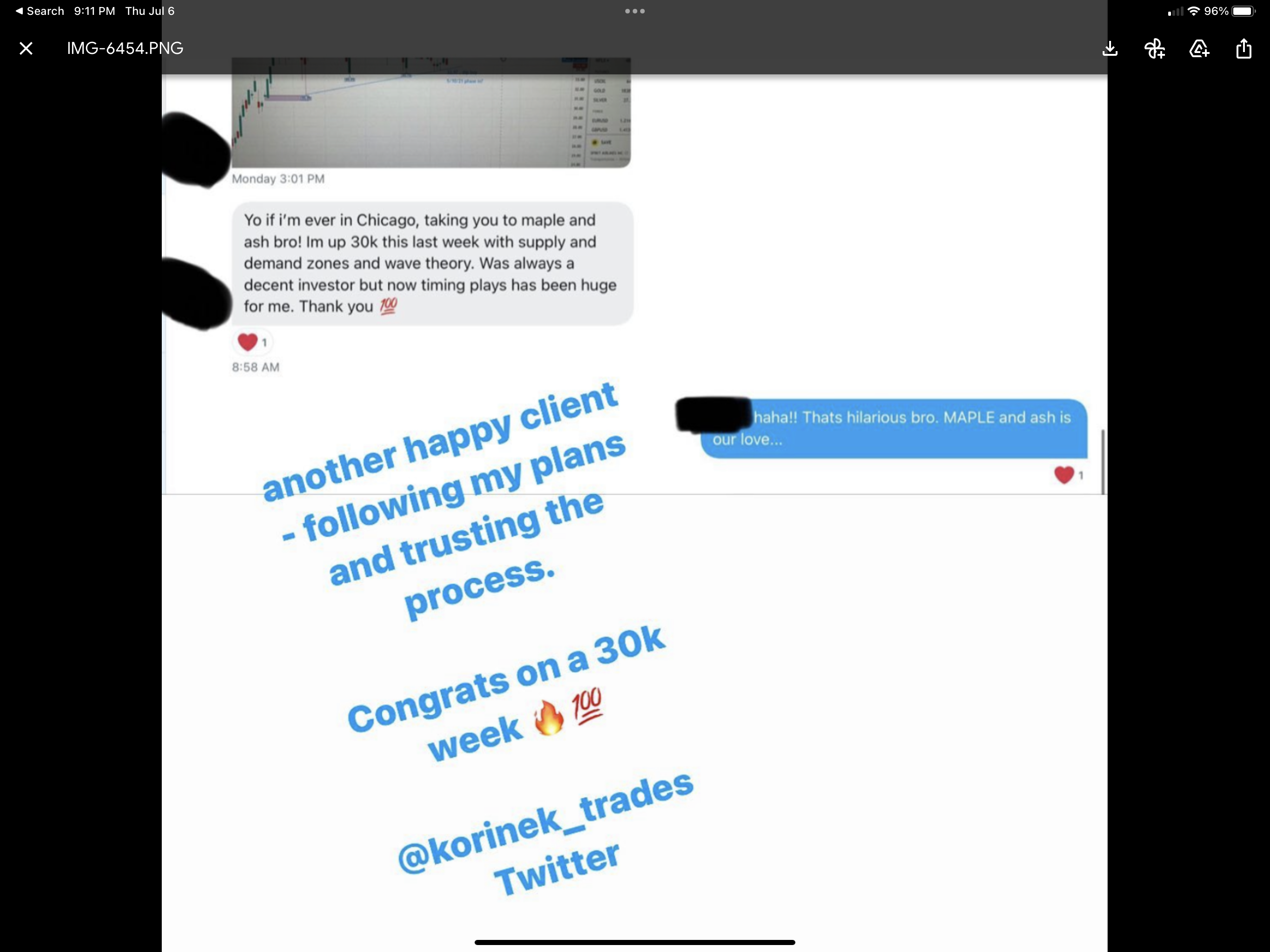Close the IMG-6454.PNG viewer
Image resolution: width=1270 pixels, height=952 pixels.
tap(26, 48)
